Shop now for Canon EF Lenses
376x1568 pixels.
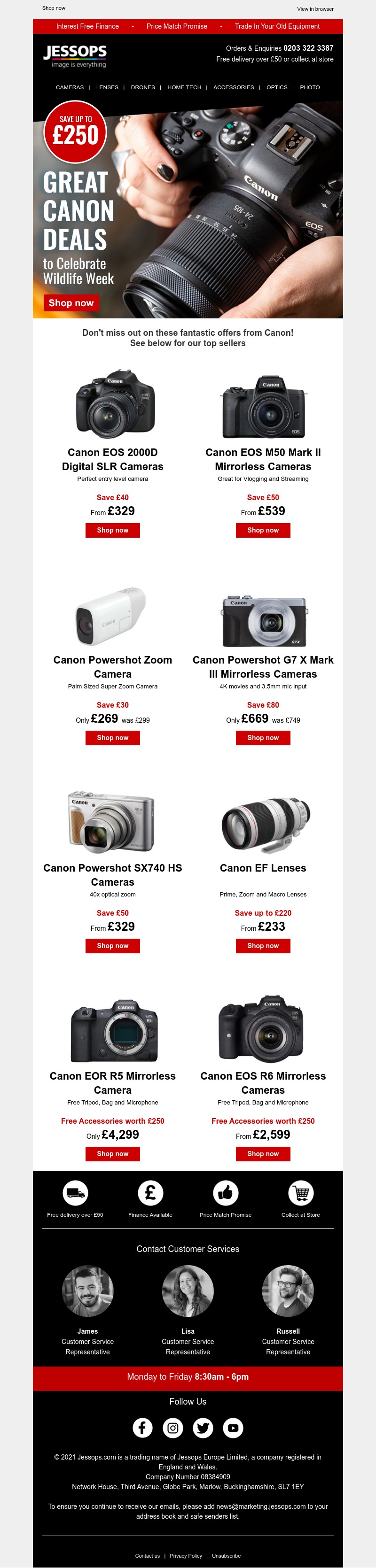tap(263, 946)
